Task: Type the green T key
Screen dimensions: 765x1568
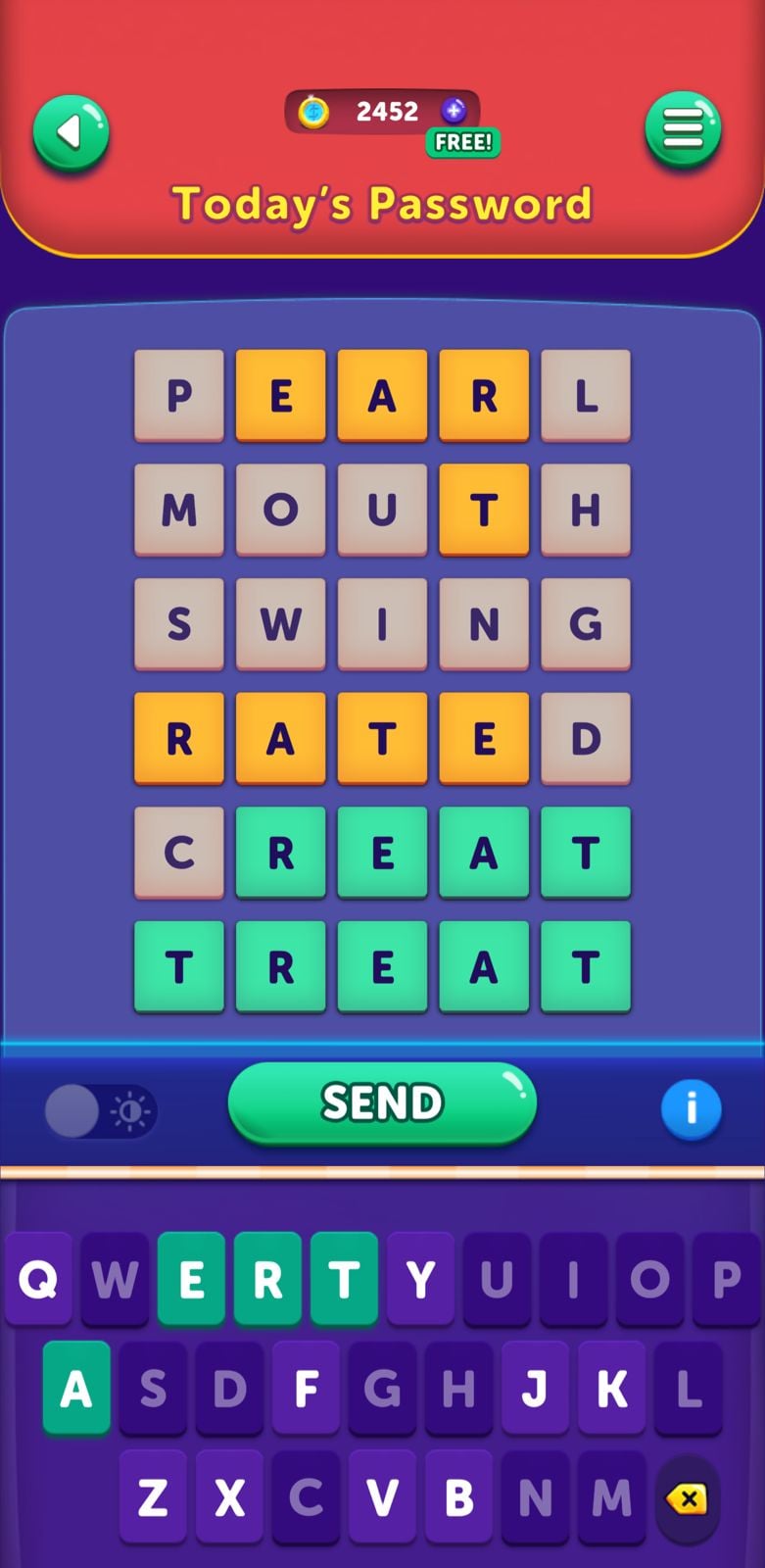Action: coord(344,1279)
